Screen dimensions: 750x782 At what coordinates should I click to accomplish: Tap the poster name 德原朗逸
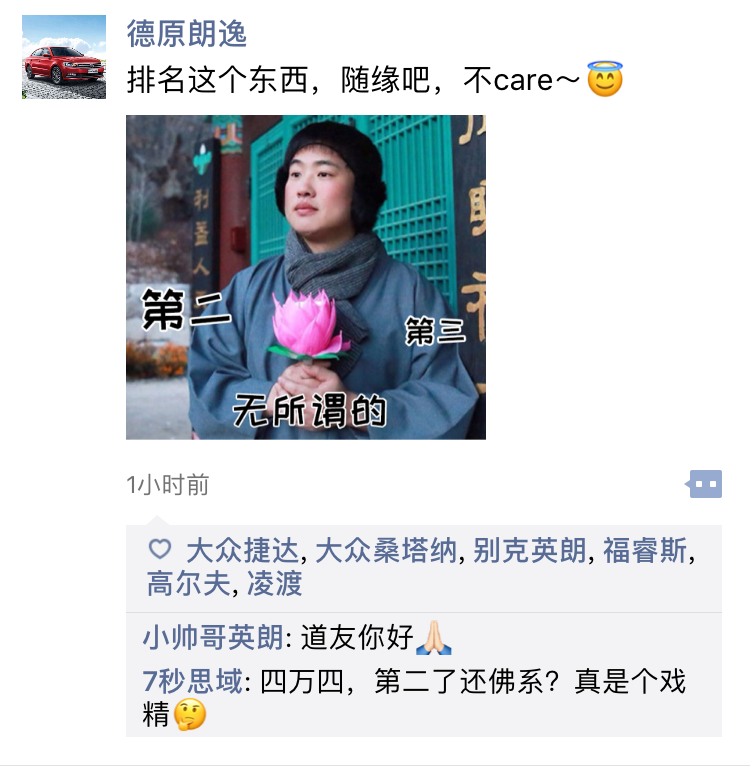187,34
